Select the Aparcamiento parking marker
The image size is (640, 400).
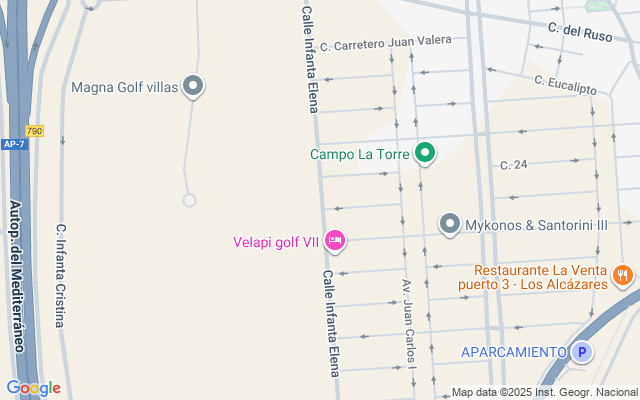pos(581,352)
